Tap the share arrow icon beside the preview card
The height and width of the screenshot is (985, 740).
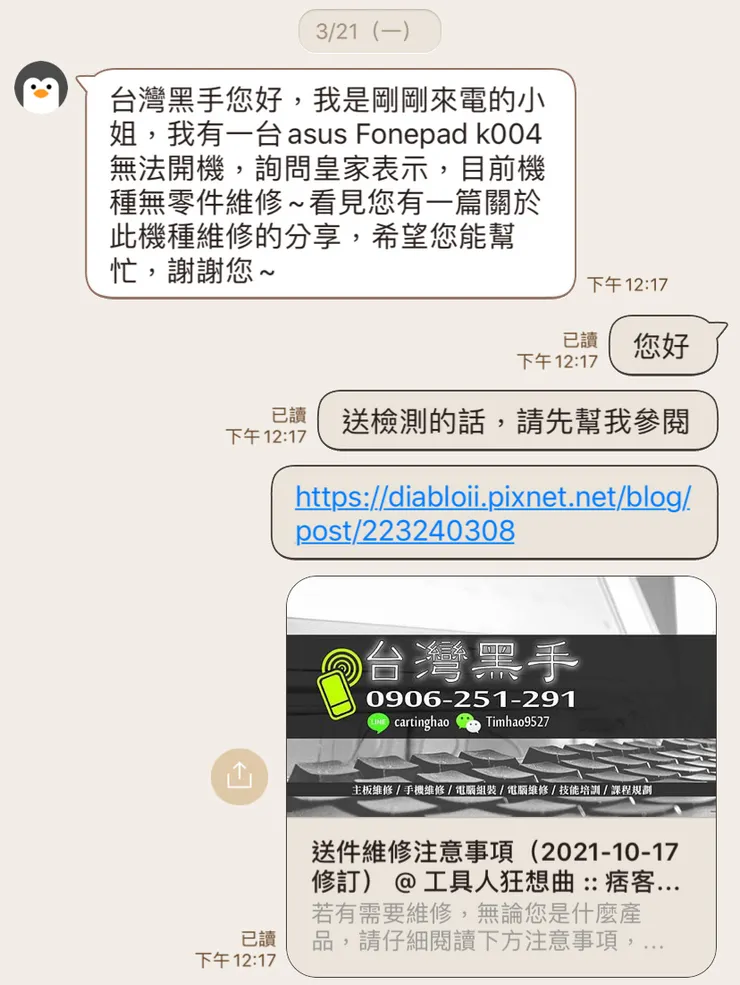(240, 777)
